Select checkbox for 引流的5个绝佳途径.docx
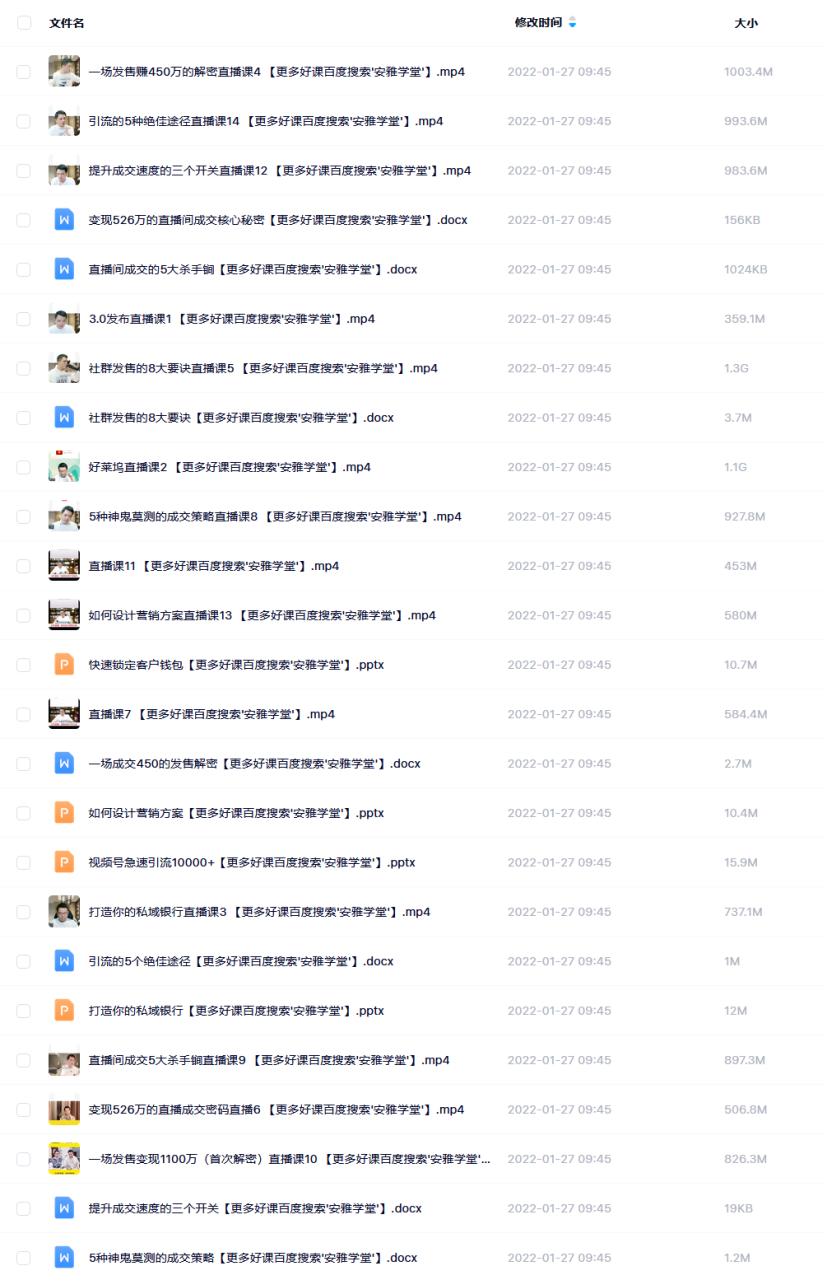 click(23, 961)
